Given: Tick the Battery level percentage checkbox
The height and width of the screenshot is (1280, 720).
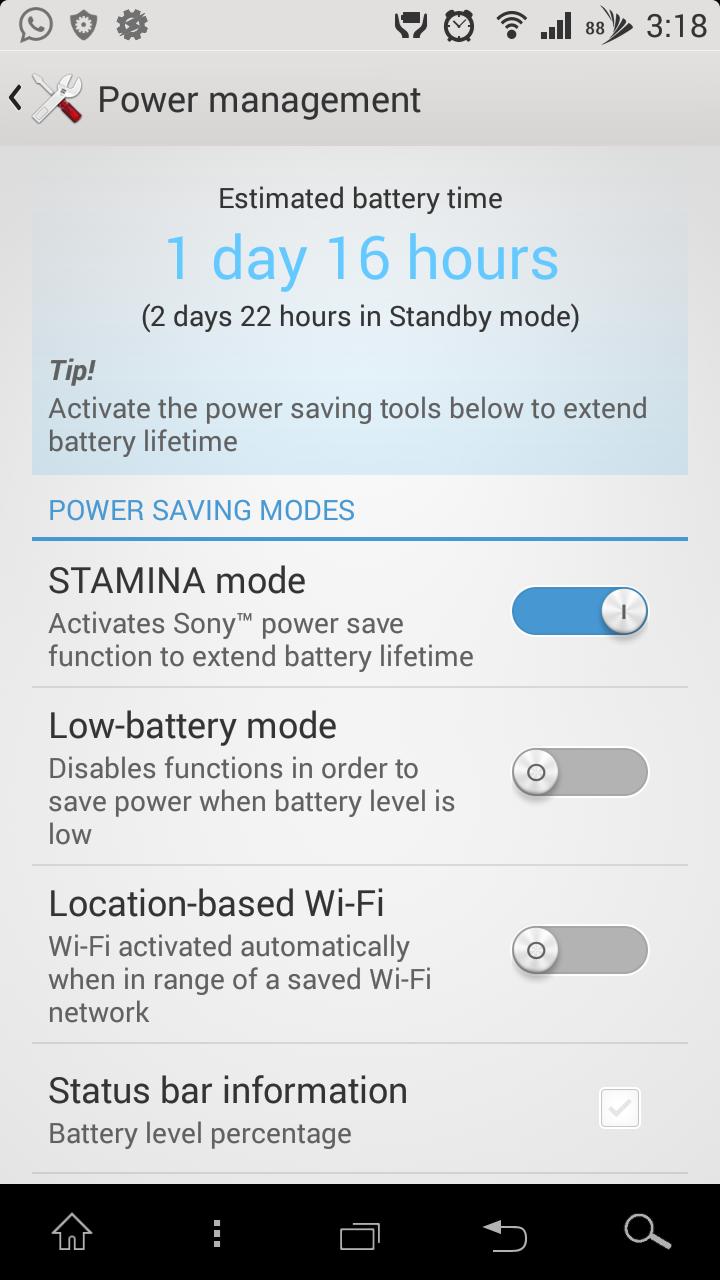Looking at the screenshot, I should point(620,1108).
